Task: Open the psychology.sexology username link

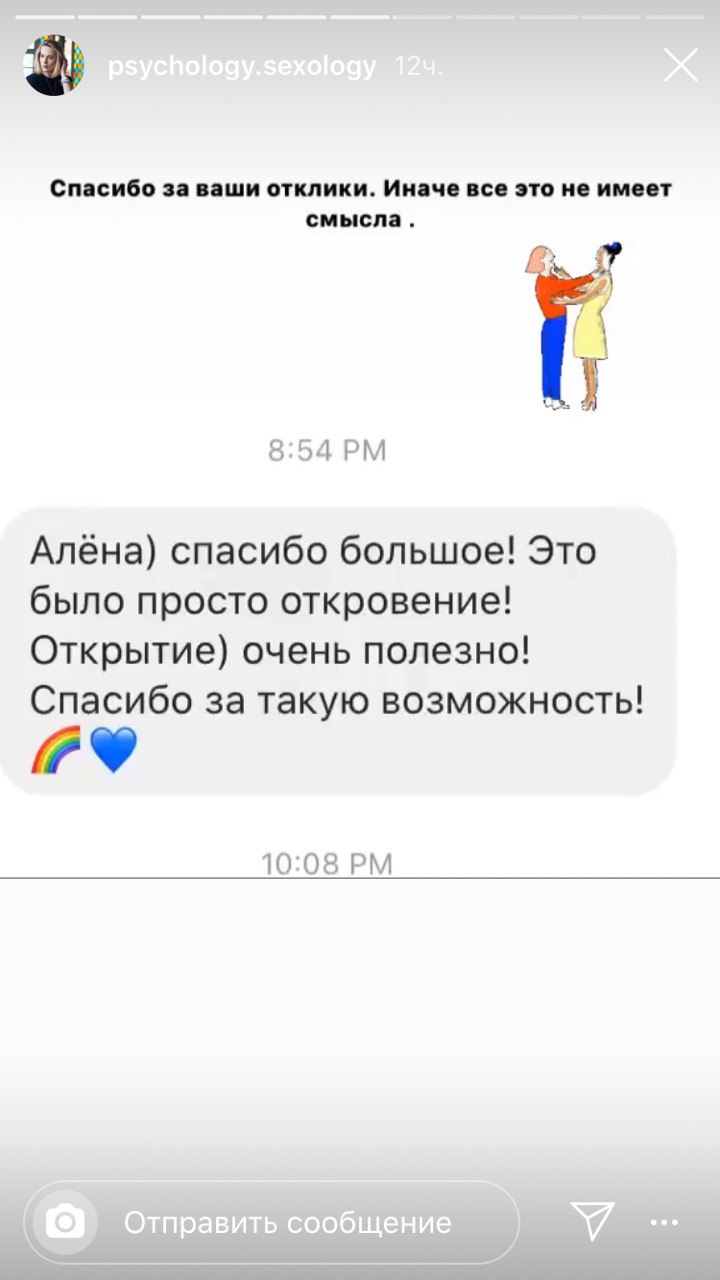Action: pos(242,67)
